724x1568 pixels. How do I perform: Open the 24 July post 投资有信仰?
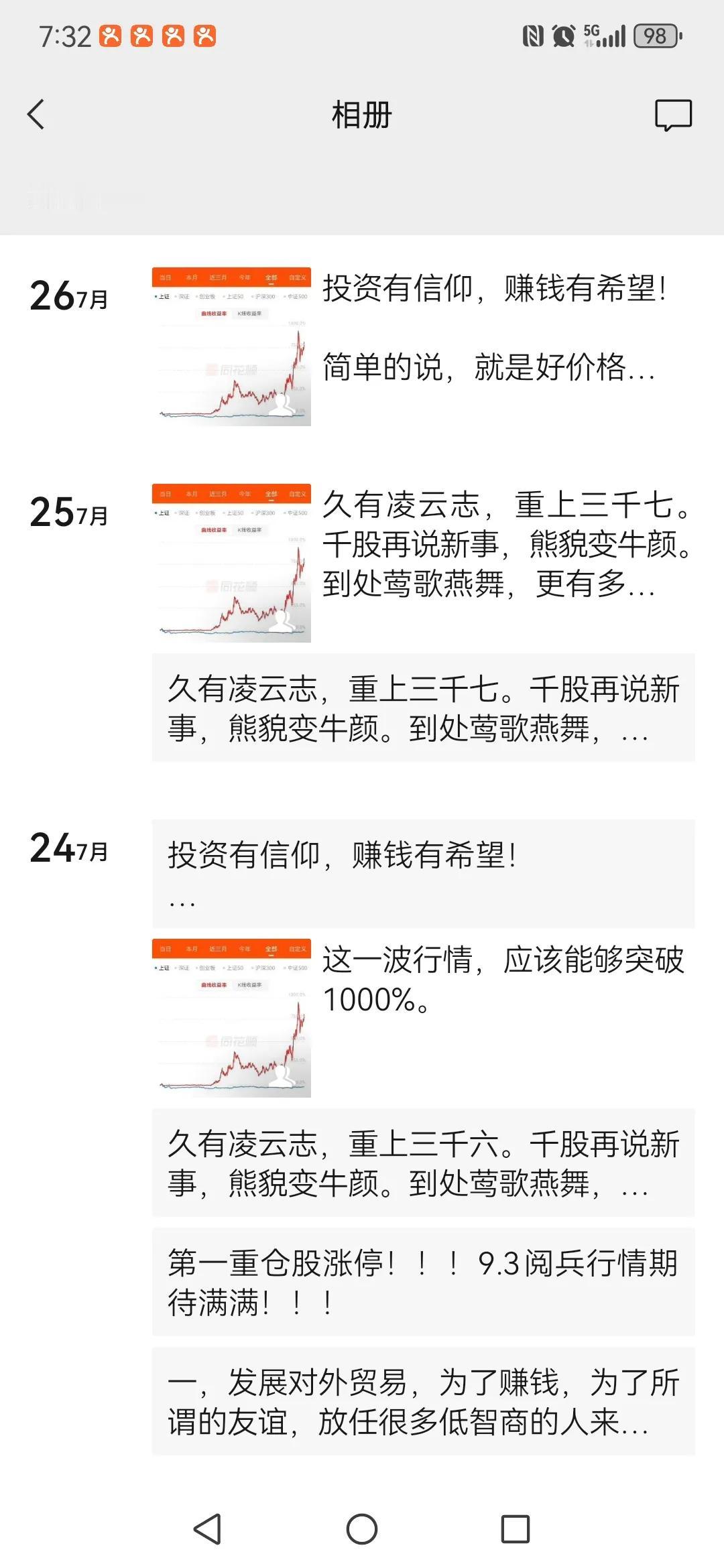coord(423,874)
